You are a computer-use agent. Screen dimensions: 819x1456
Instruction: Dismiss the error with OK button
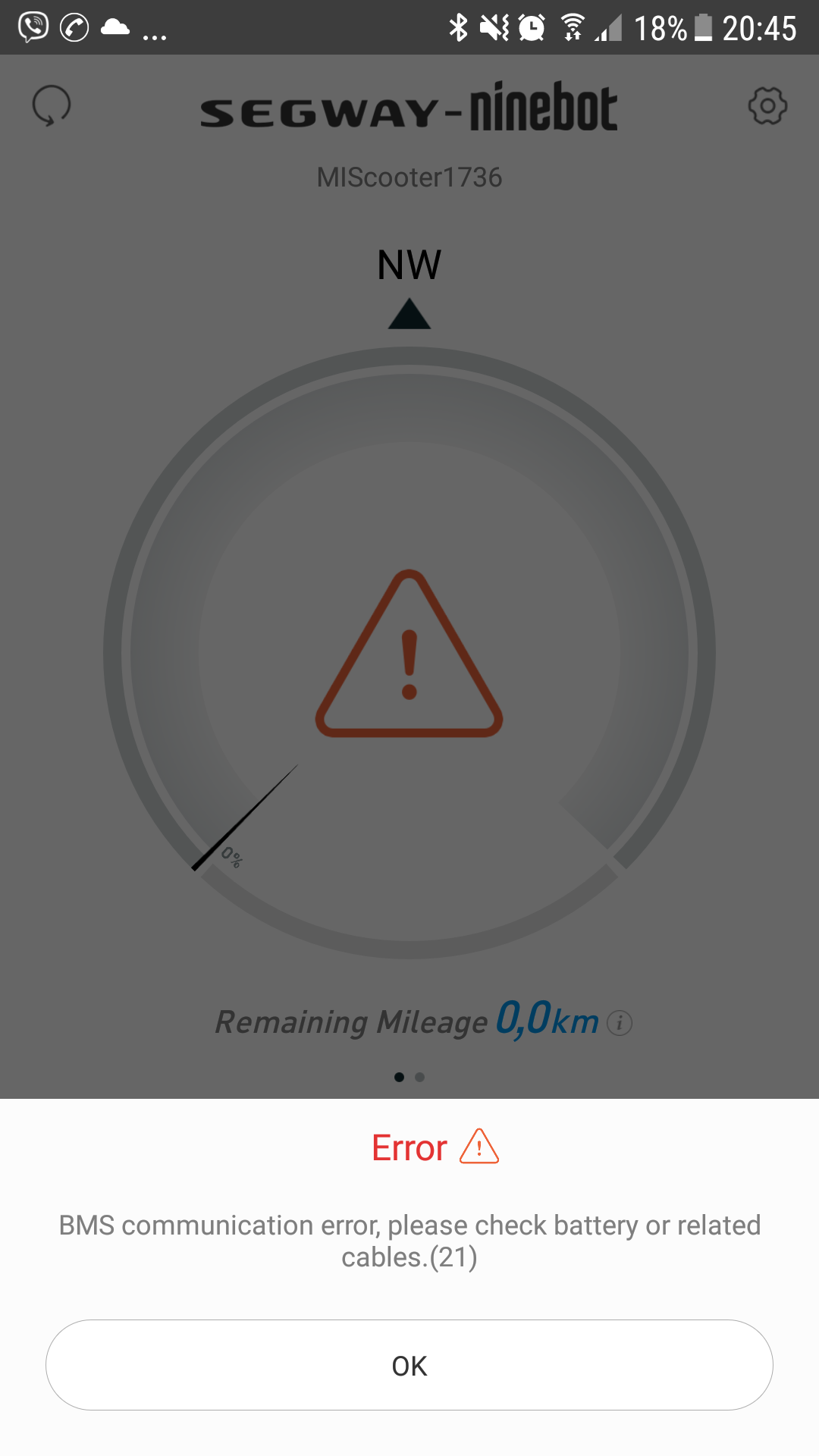(409, 1365)
